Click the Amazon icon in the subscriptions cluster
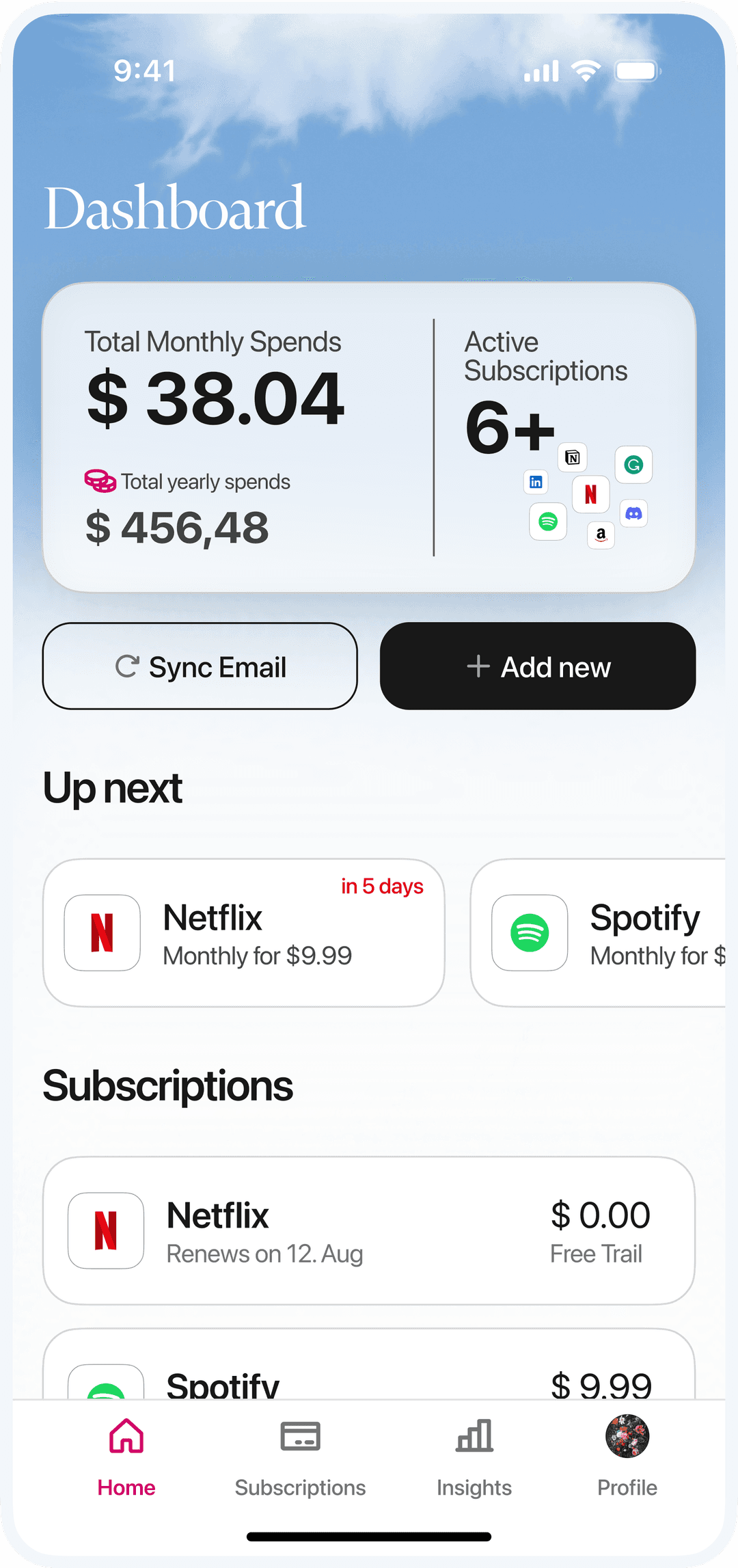738x1568 pixels. (x=599, y=536)
